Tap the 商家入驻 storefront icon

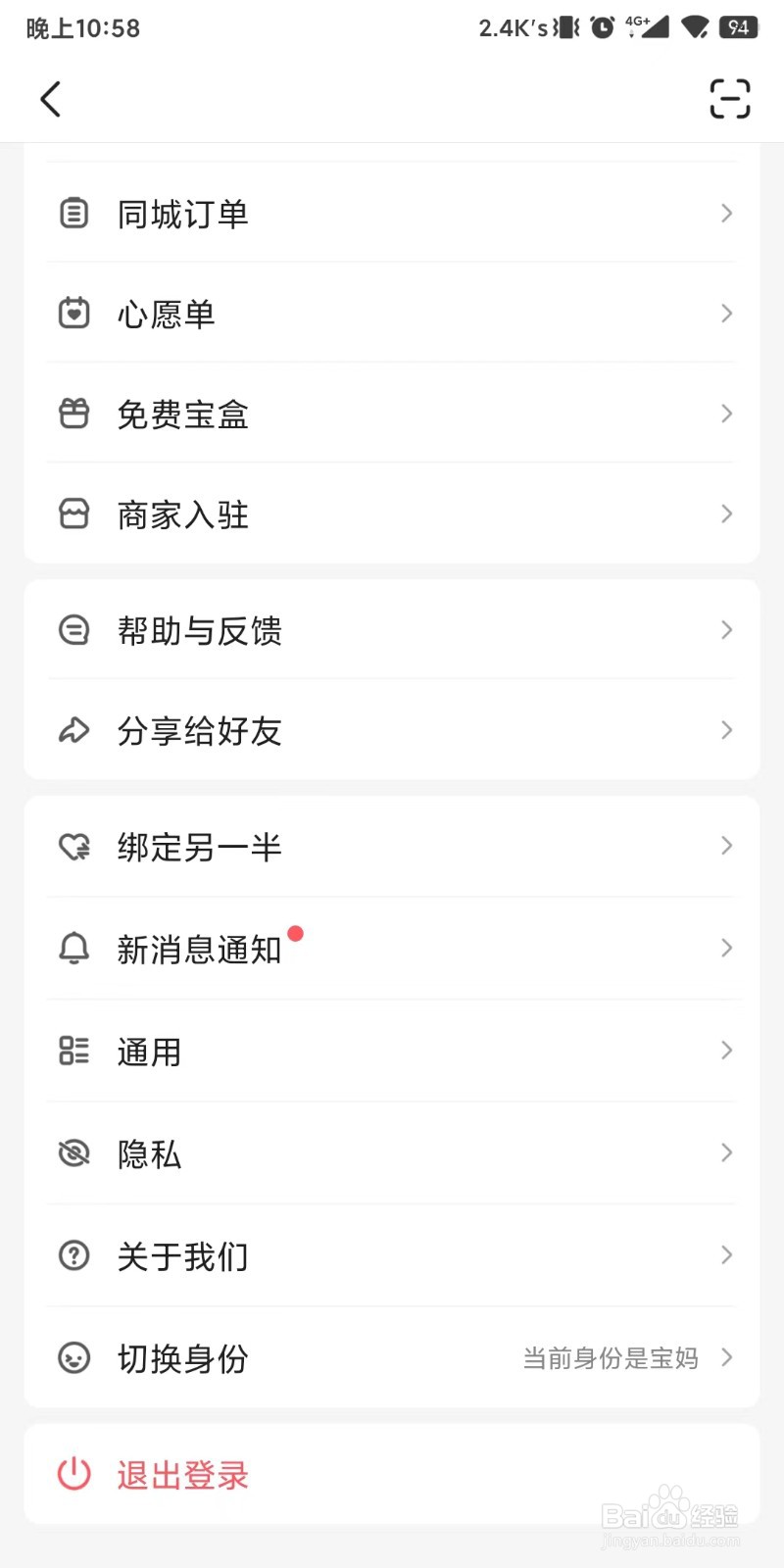73,514
